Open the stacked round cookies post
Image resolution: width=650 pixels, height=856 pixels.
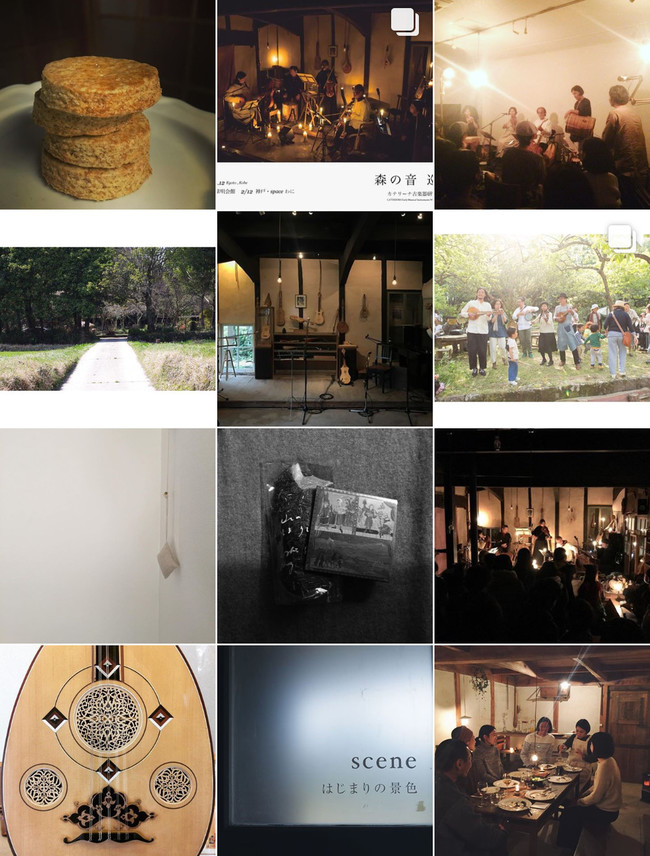[x=107, y=104]
